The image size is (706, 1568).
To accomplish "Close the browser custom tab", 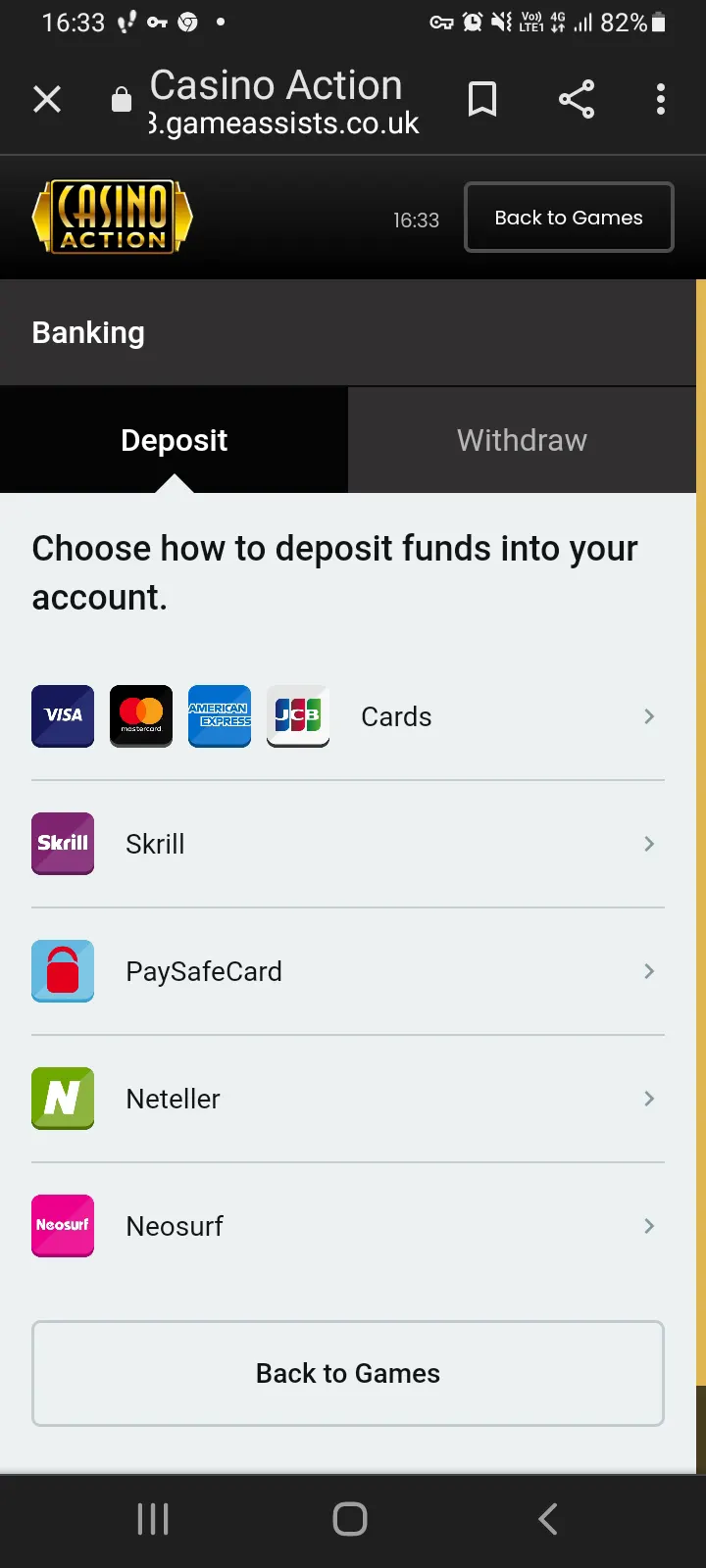I will pos(47,99).
